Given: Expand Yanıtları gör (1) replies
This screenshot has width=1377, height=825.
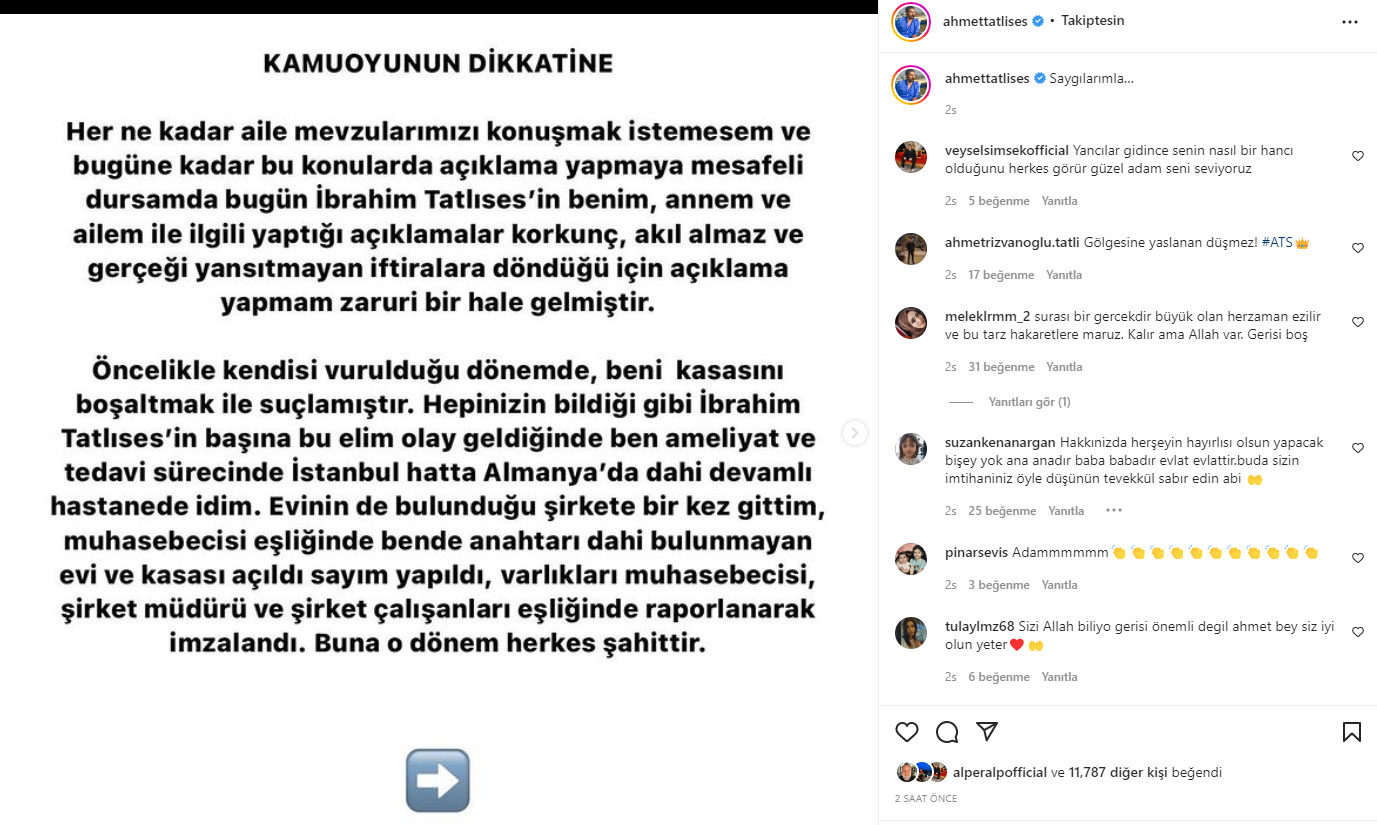Looking at the screenshot, I should tap(1029, 402).
